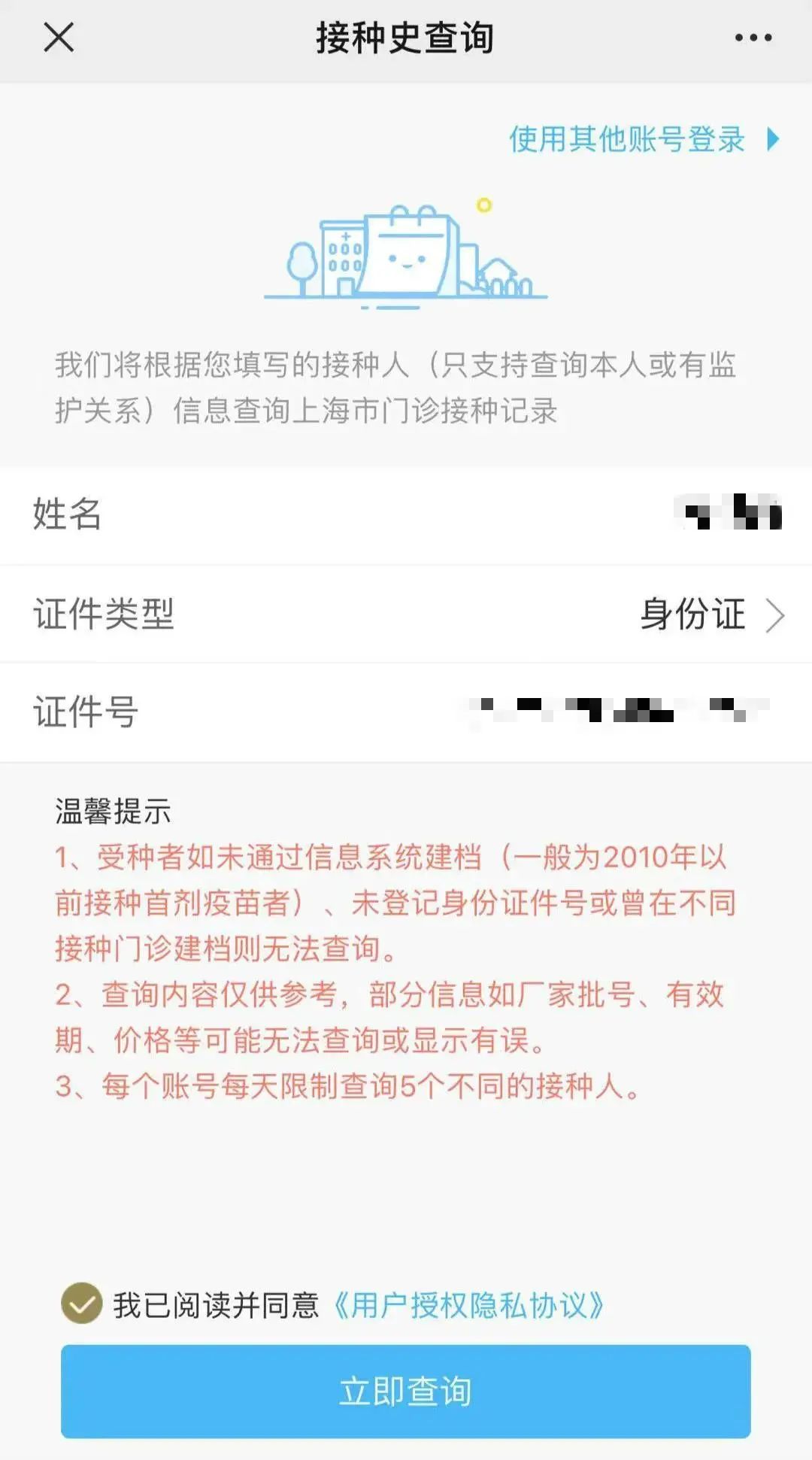Uncheck the 我已阅读并同意 checkbox

(81, 1304)
